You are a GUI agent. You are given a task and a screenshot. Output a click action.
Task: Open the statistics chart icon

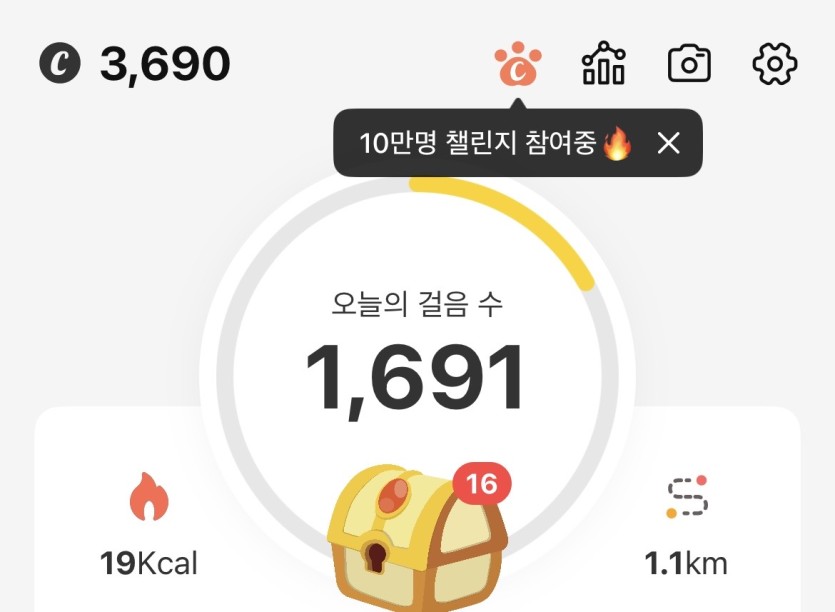603,63
